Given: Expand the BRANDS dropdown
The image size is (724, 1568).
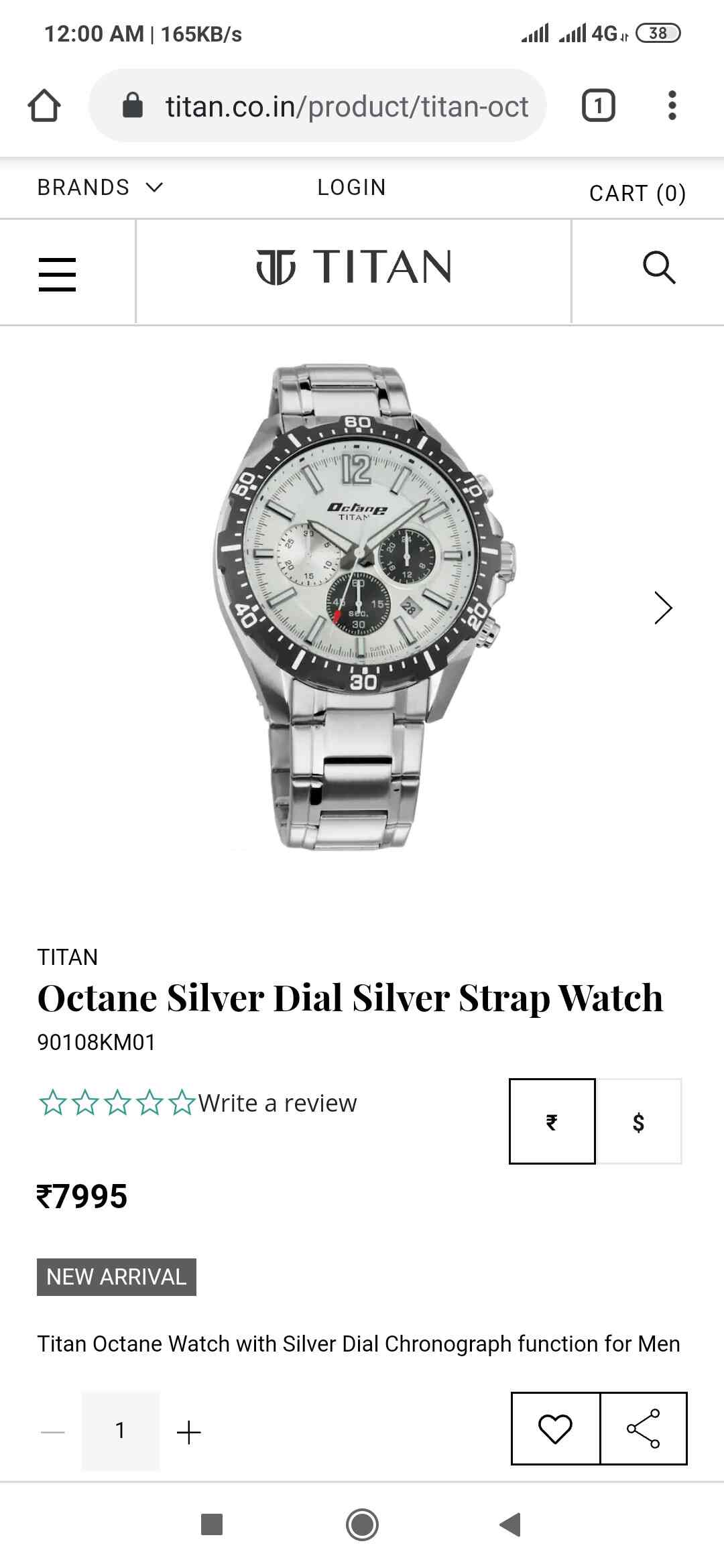Looking at the screenshot, I should (x=101, y=188).
